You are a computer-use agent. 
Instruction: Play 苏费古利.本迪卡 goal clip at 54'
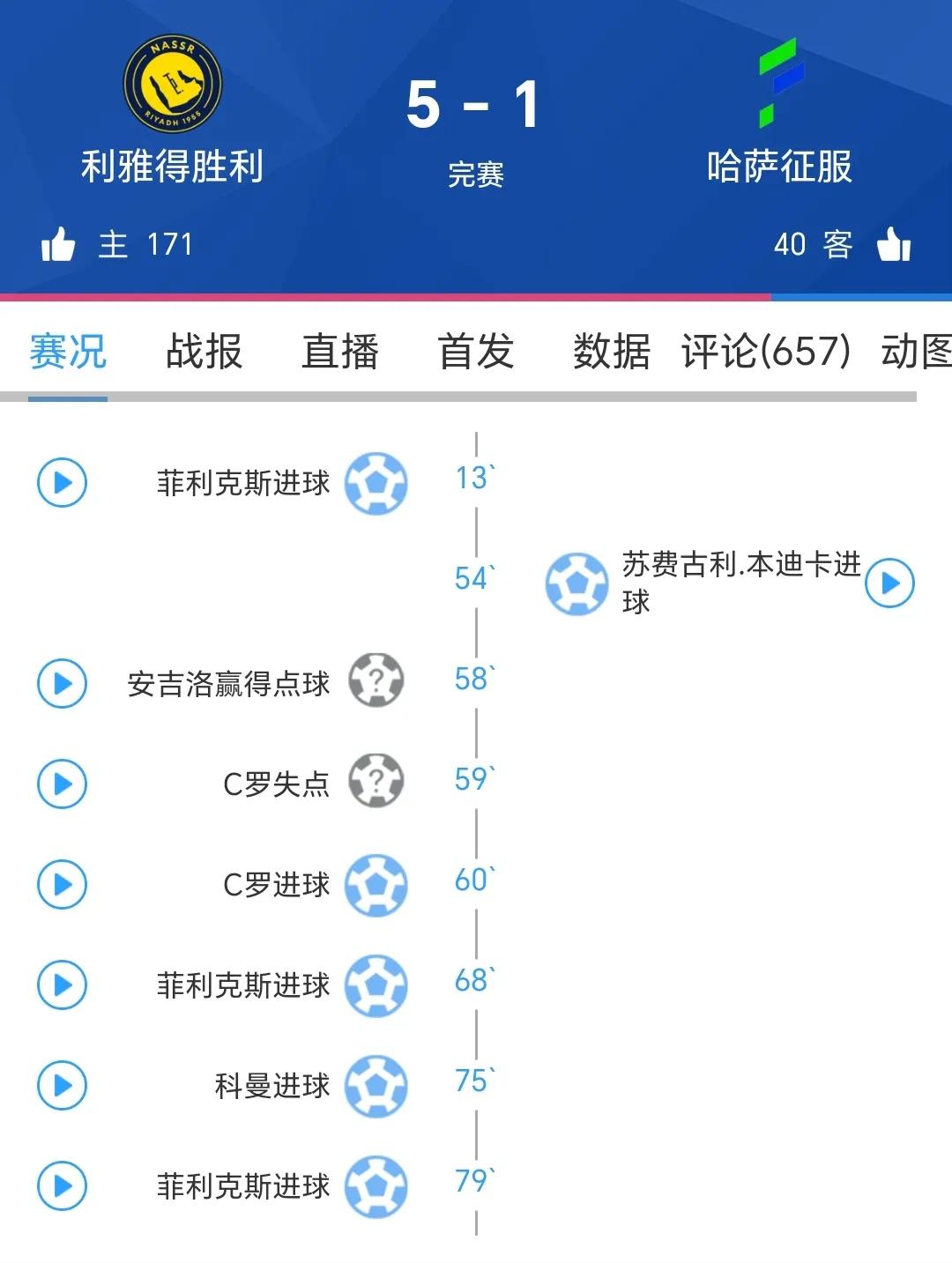click(889, 583)
